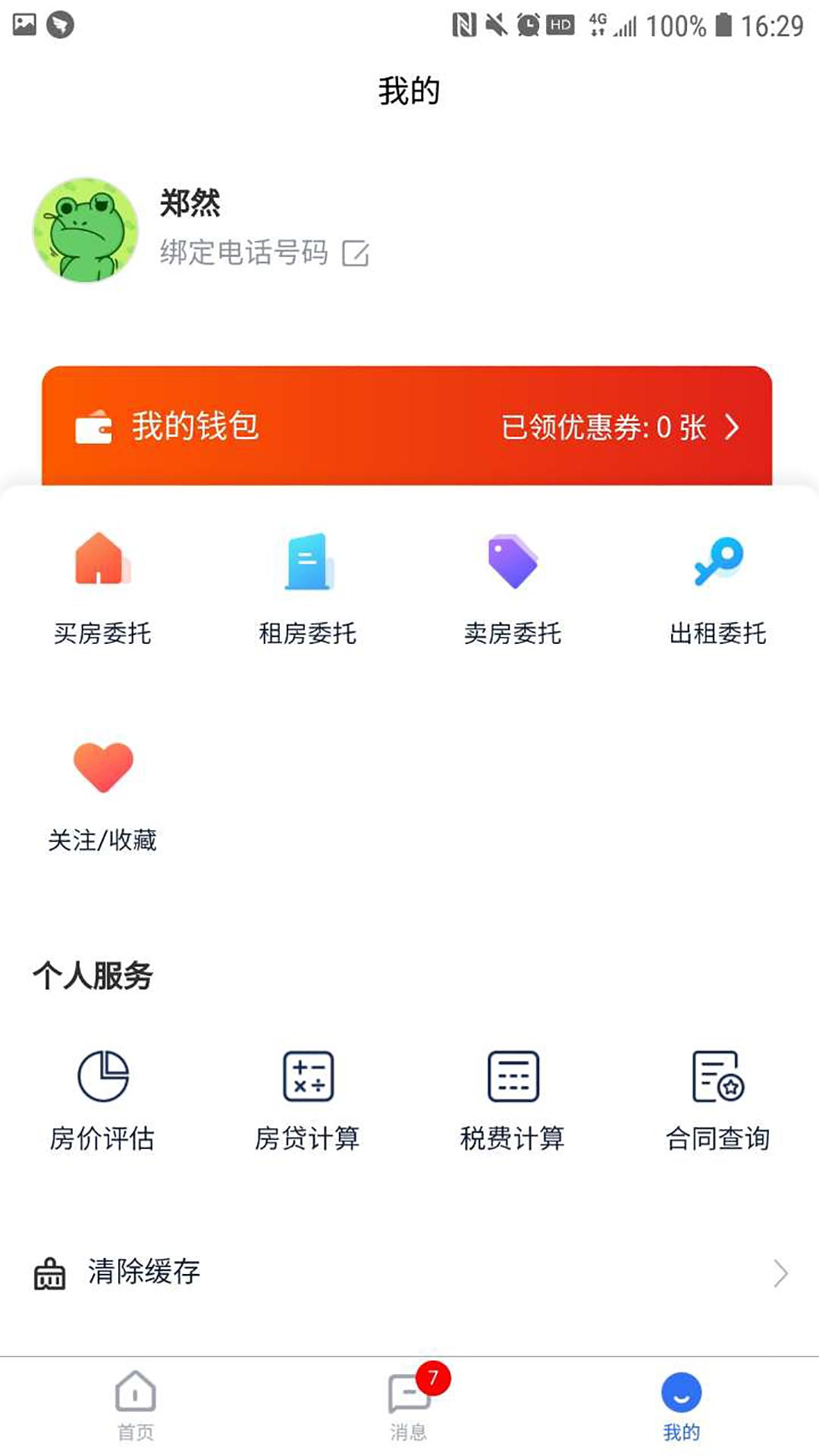Open 房价评估 service
This screenshot has height=1456, width=819.
(x=102, y=1101)
